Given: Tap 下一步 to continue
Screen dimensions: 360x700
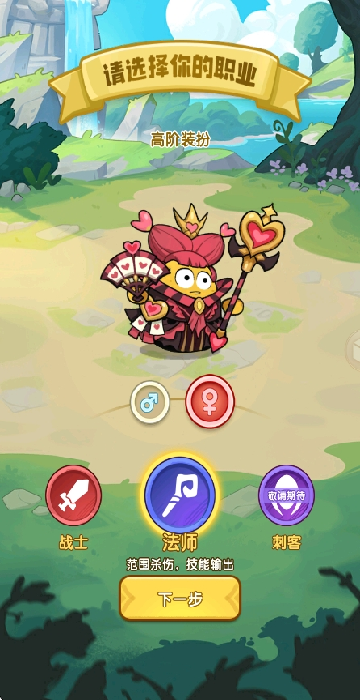Looking at the screenshot, I should pyautogui.click(x=180, y=598).
